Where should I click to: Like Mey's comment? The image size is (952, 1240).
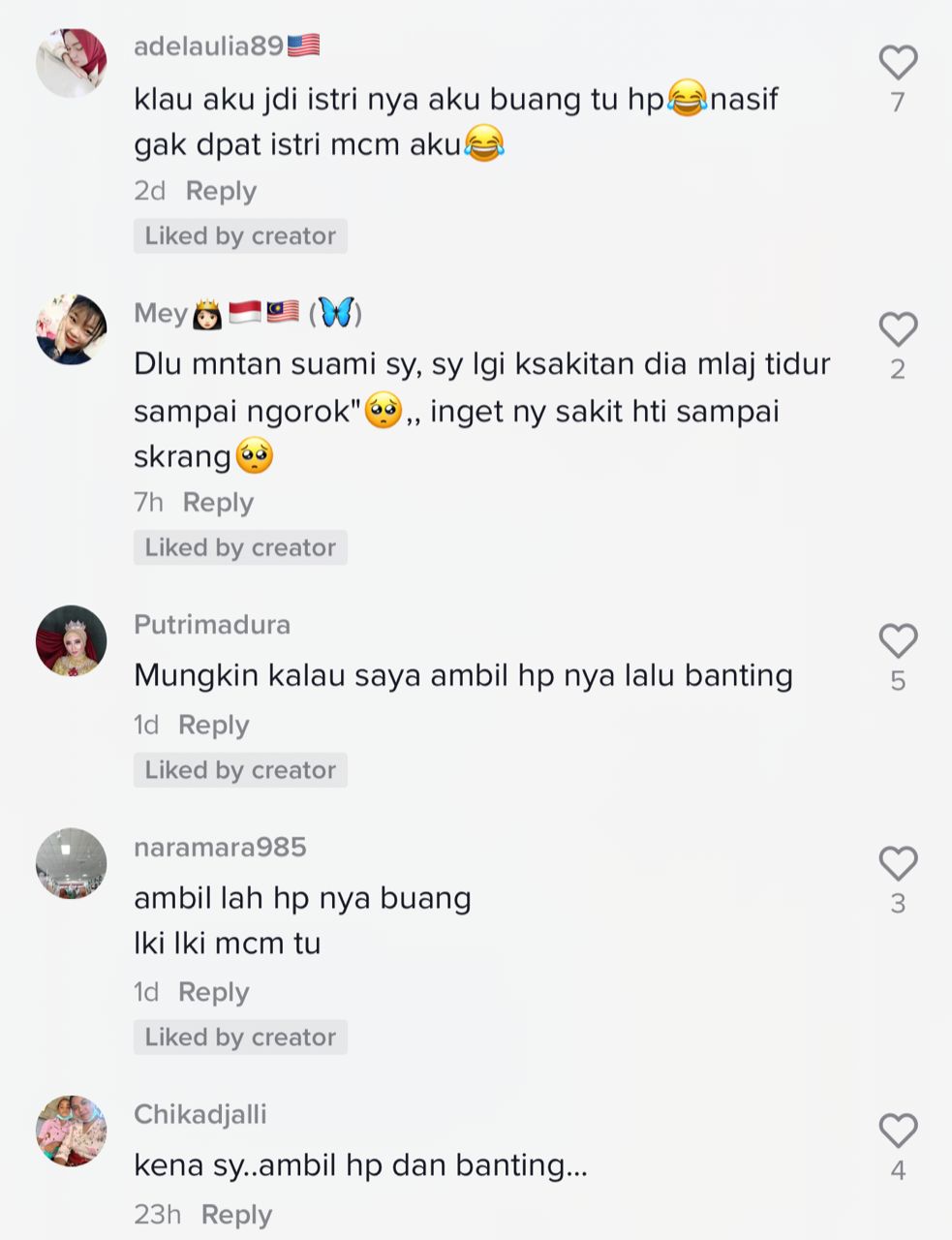[898, 330]
